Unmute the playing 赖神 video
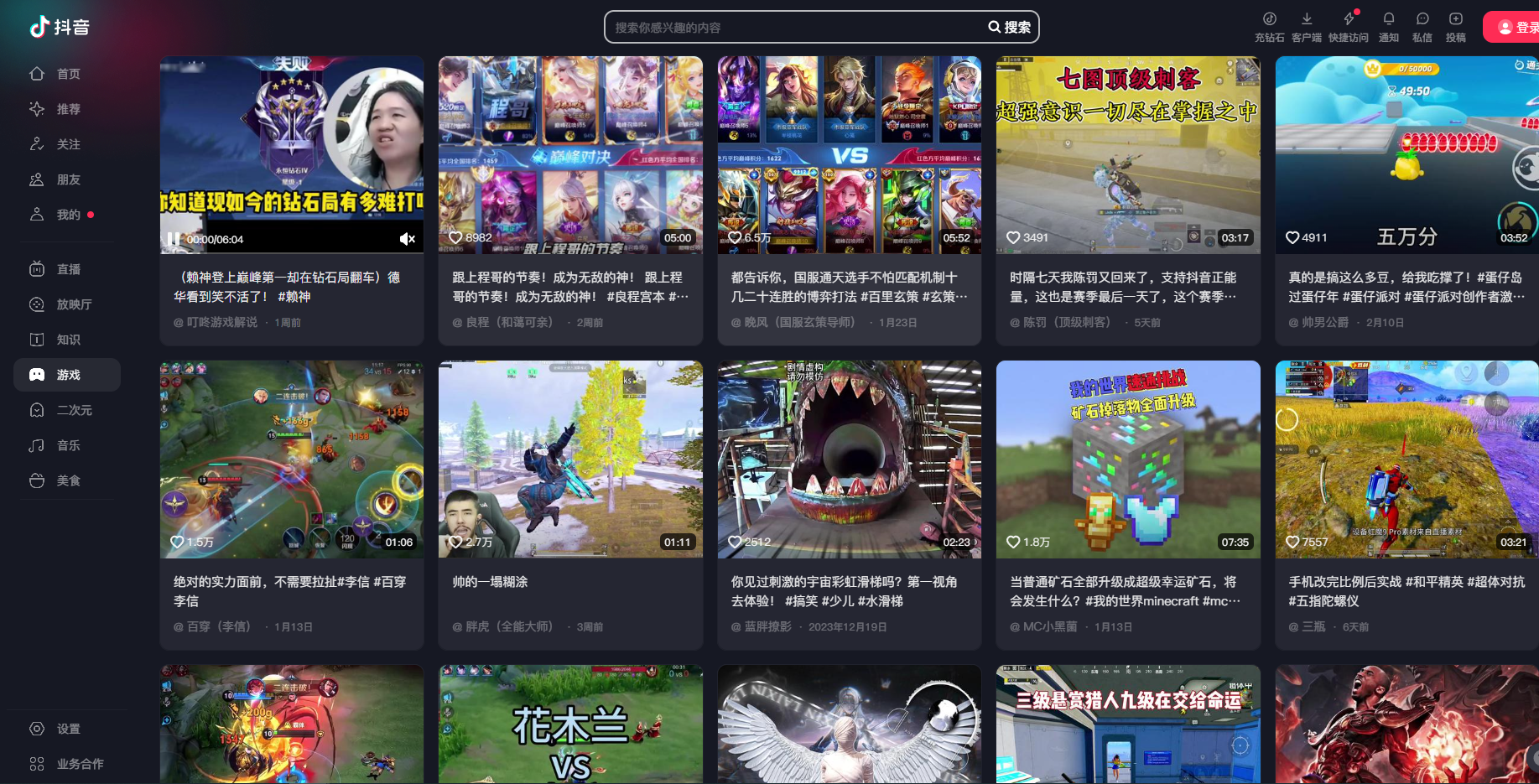The width and height of the screenshot is (1539, 784). point(408,239)
